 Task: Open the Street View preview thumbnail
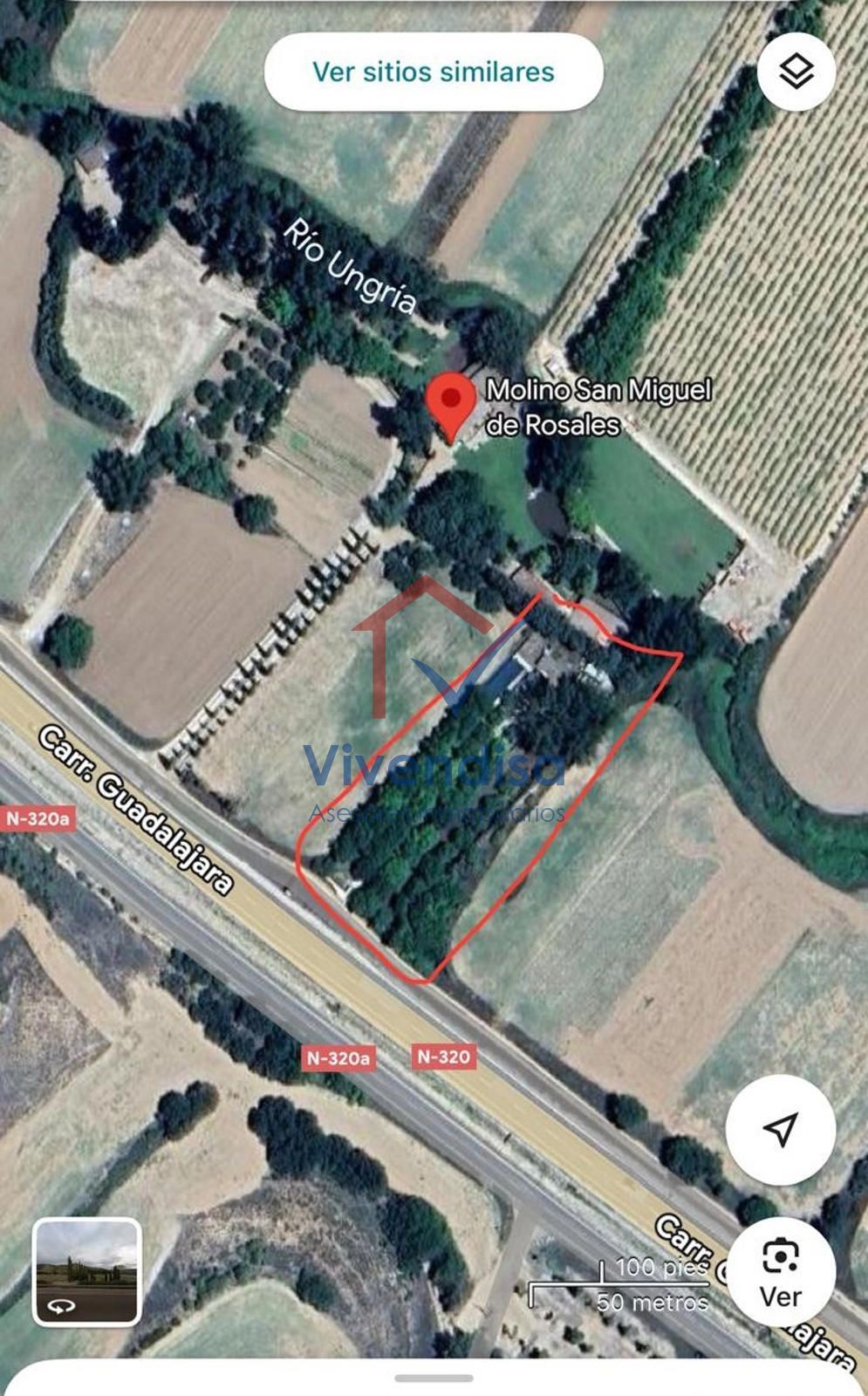[87, 1272]
